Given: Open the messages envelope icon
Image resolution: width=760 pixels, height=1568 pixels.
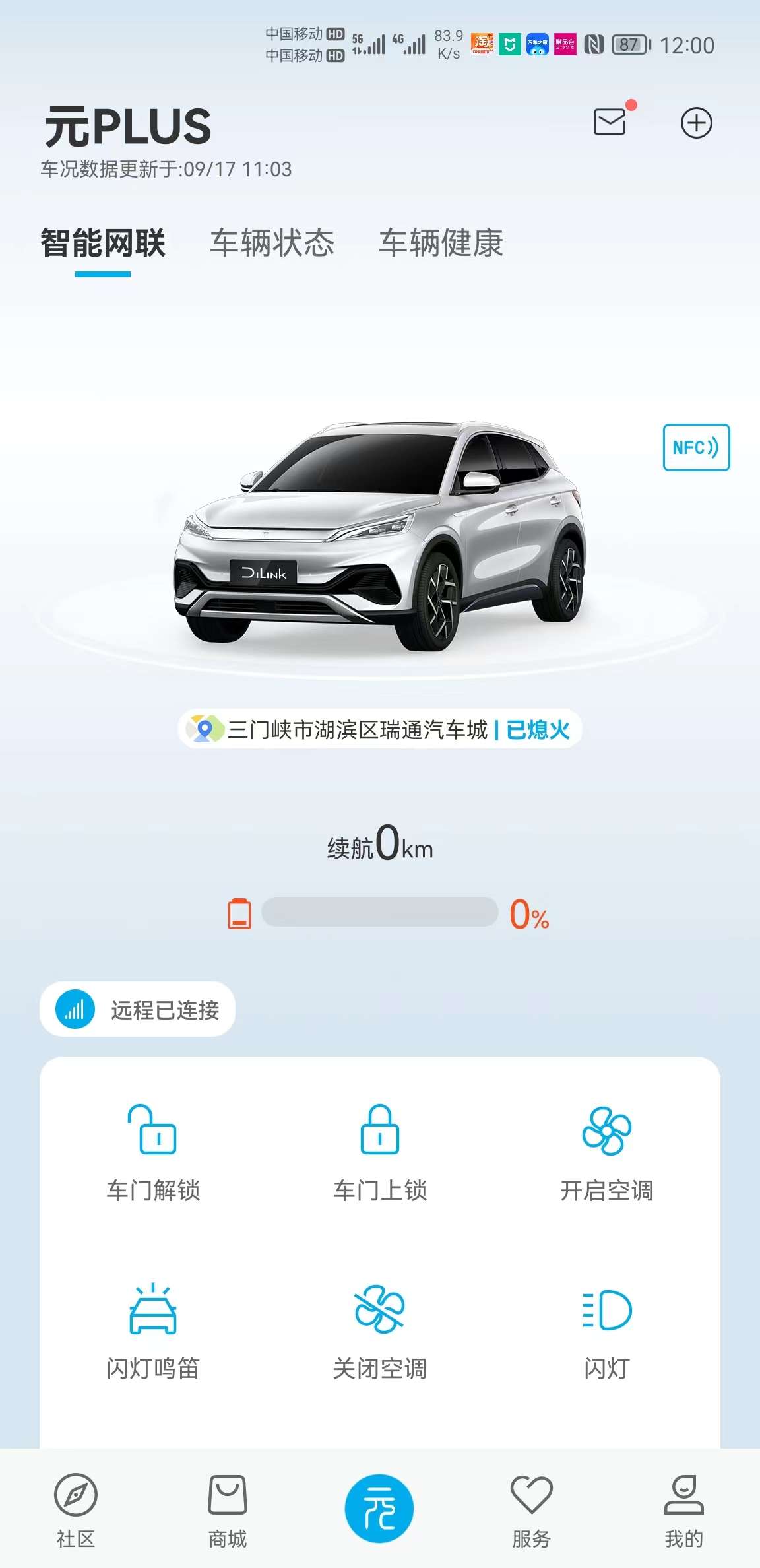Looking at the screenshot, I should point(610,122).
